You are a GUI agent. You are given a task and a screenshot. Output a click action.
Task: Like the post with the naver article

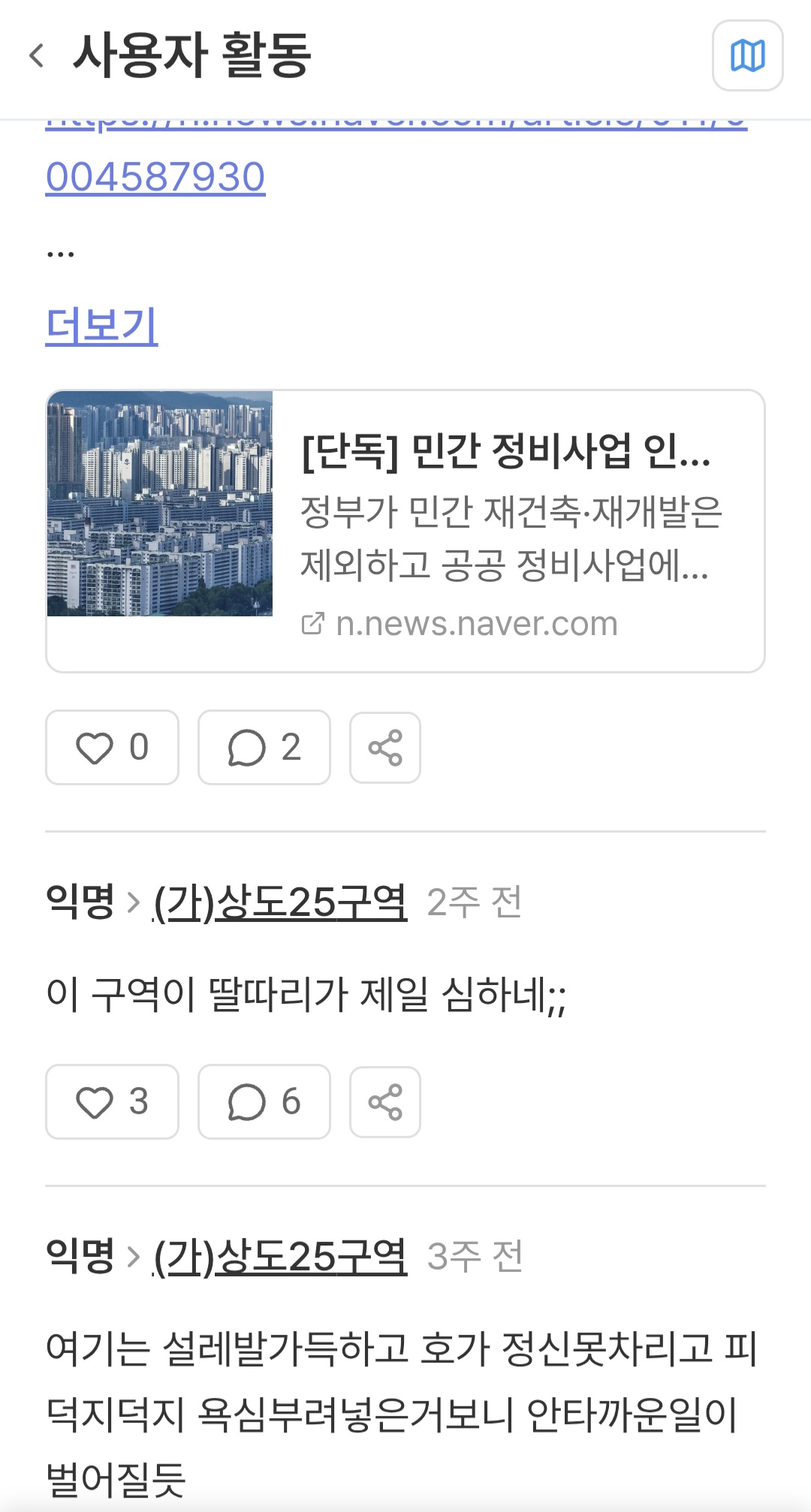pyautogui.click(x=112, y=748)
